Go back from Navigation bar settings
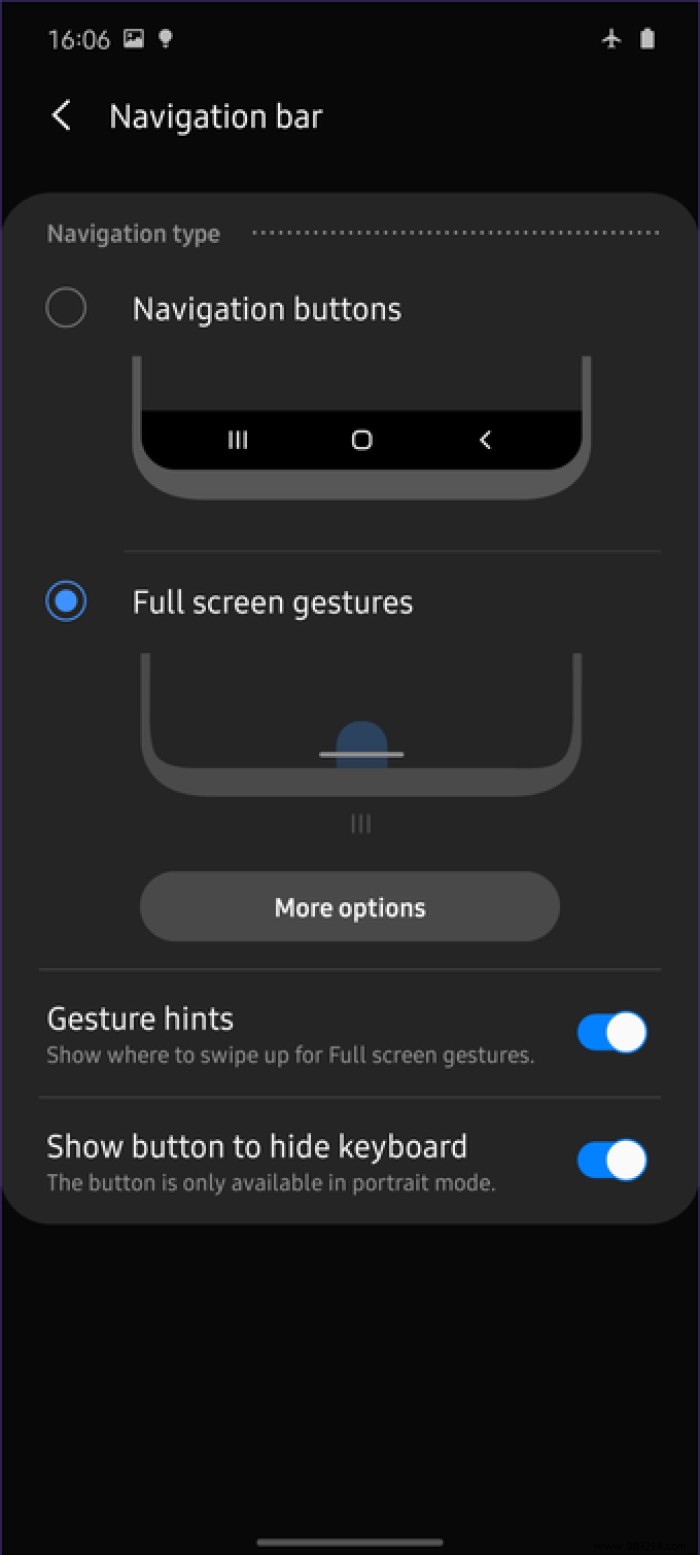Viewport: 700px width, 1555px height. click(x=62, y=116)
